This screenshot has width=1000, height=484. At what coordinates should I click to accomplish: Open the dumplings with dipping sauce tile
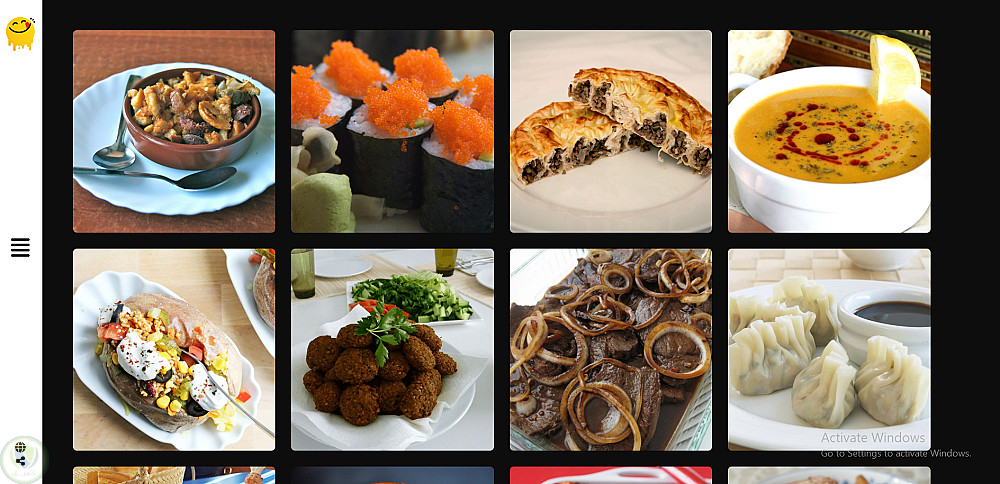(x=829, y=350)
